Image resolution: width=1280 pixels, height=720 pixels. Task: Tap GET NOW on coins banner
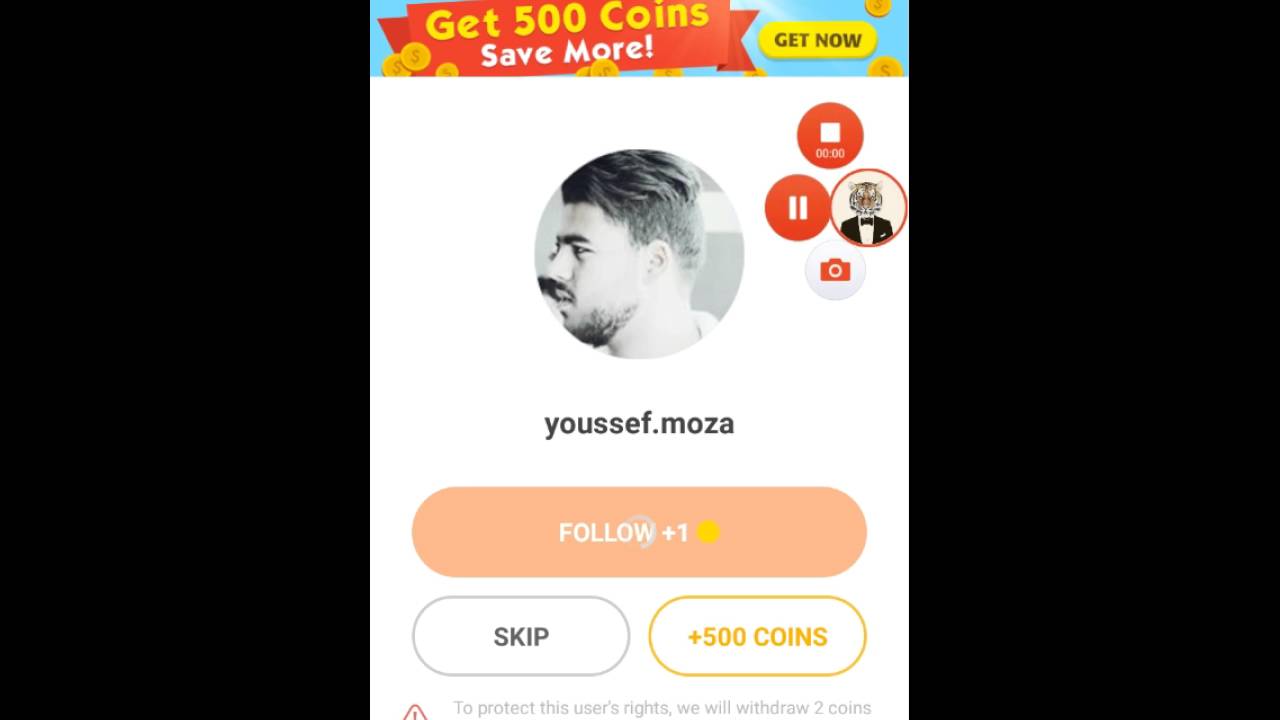[x=817, y=40]
